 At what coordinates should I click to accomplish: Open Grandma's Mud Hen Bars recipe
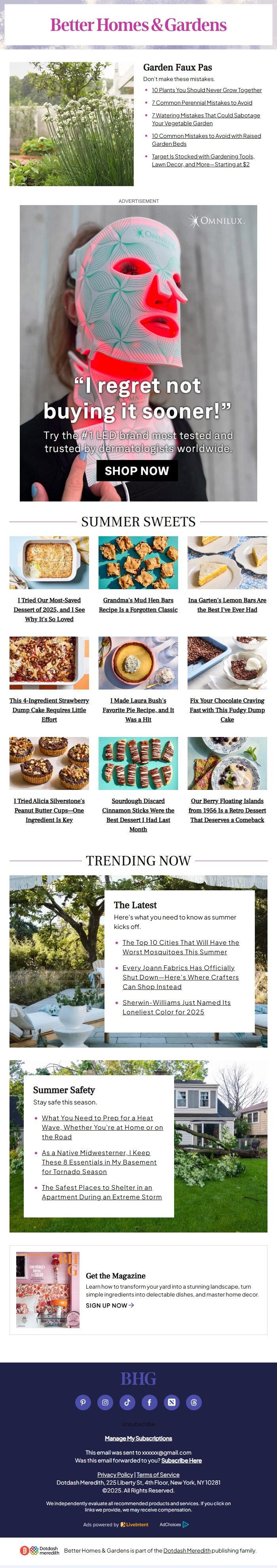click(138, 605)
